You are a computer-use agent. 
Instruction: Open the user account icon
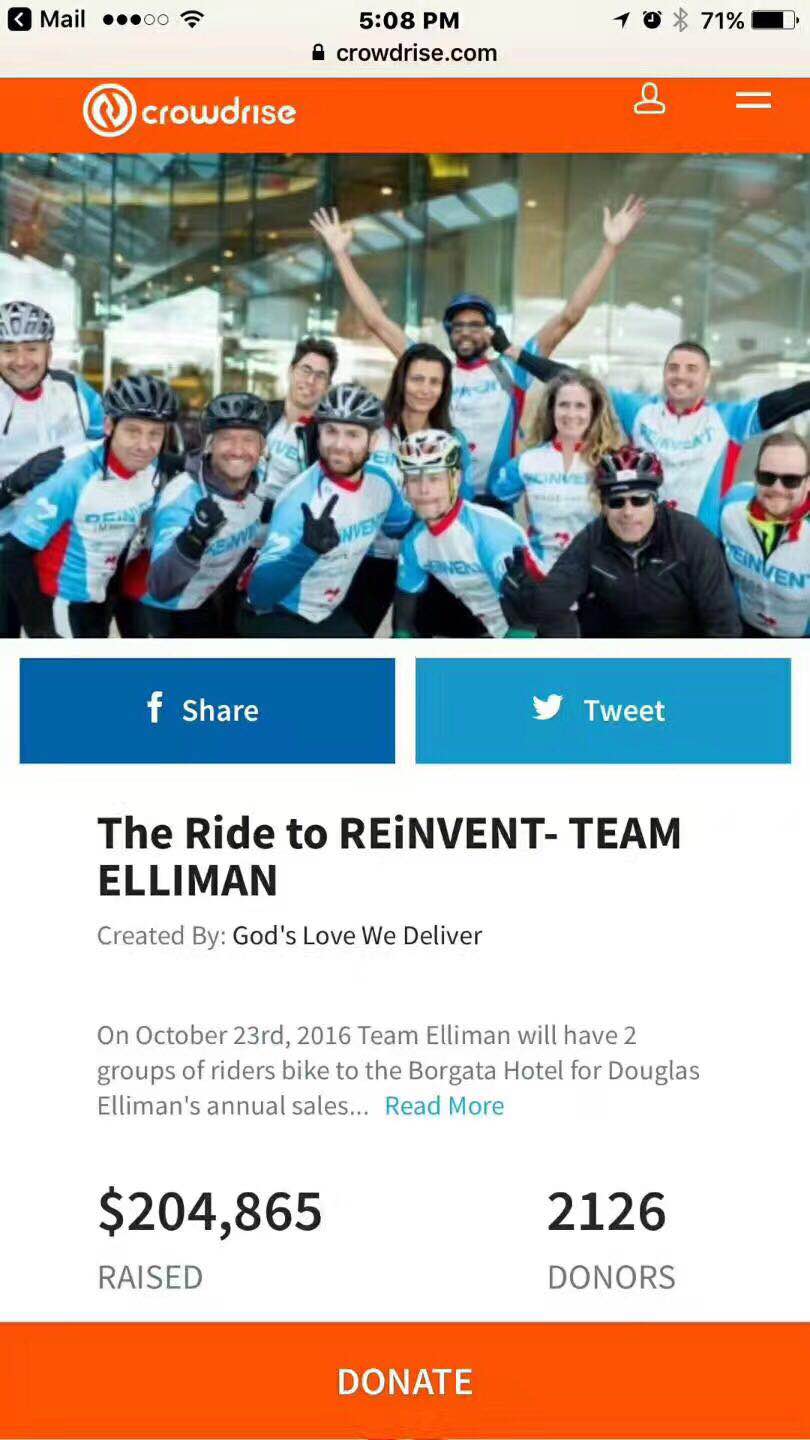[x=649, y=99]
